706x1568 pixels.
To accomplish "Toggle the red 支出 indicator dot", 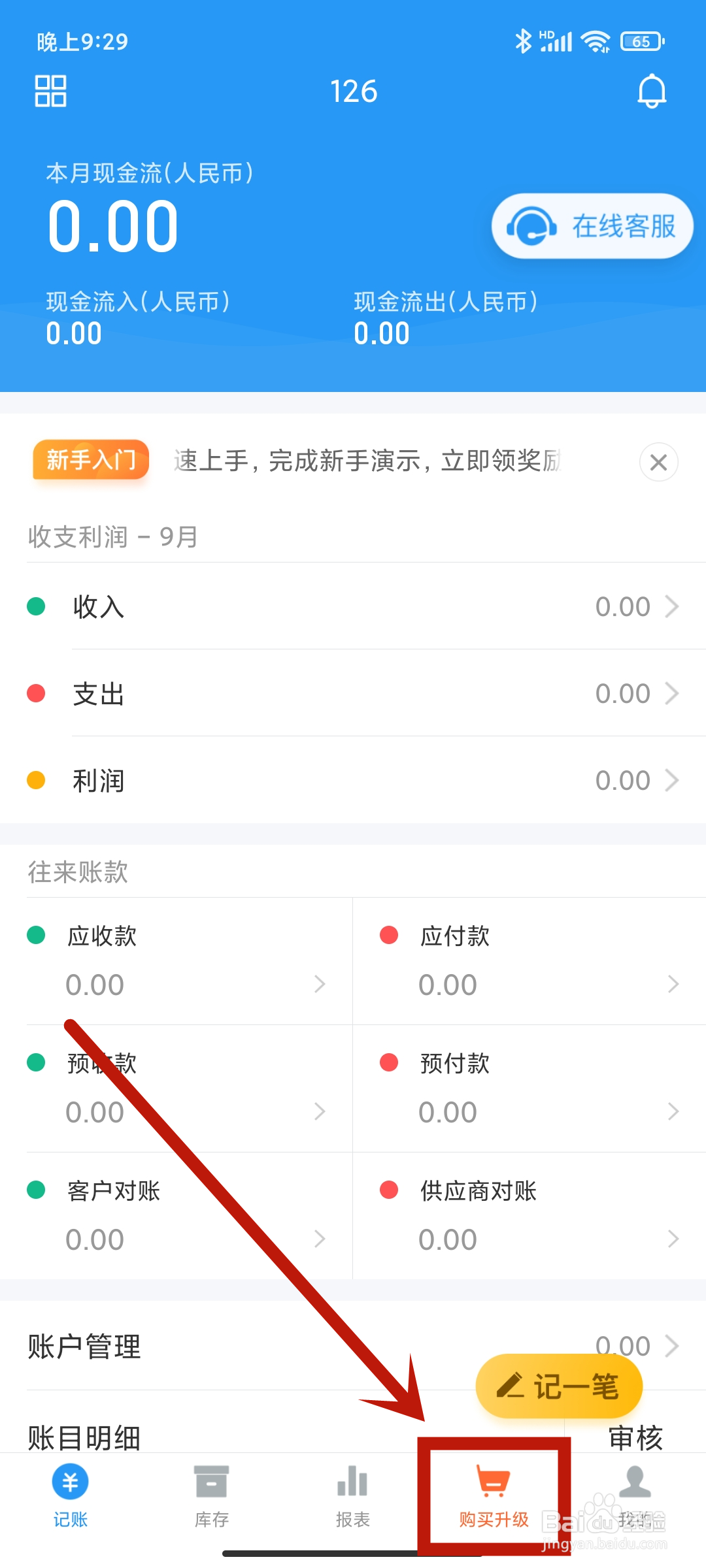I will click(37, 694).
